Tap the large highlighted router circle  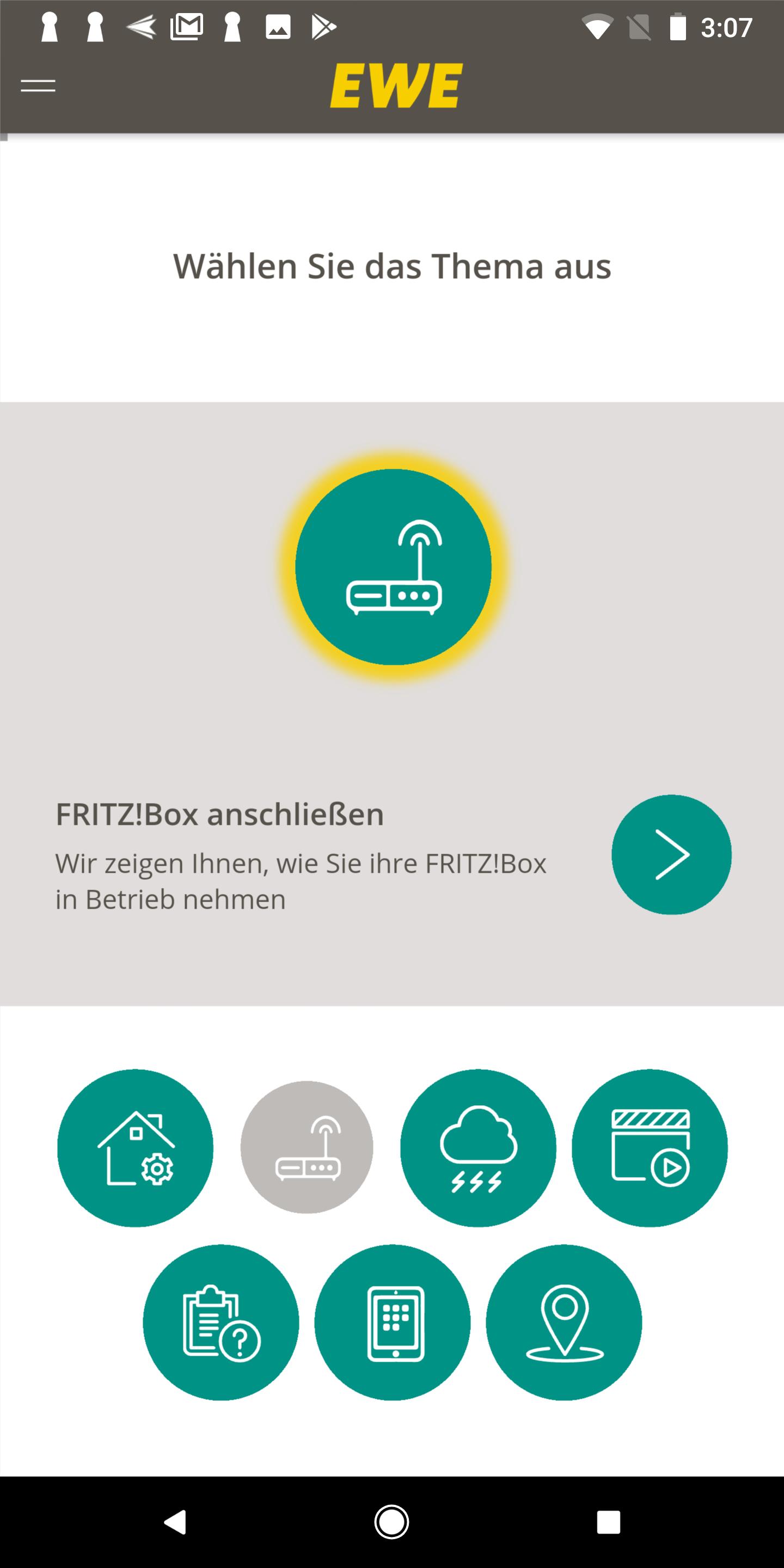tap(393, 567)
